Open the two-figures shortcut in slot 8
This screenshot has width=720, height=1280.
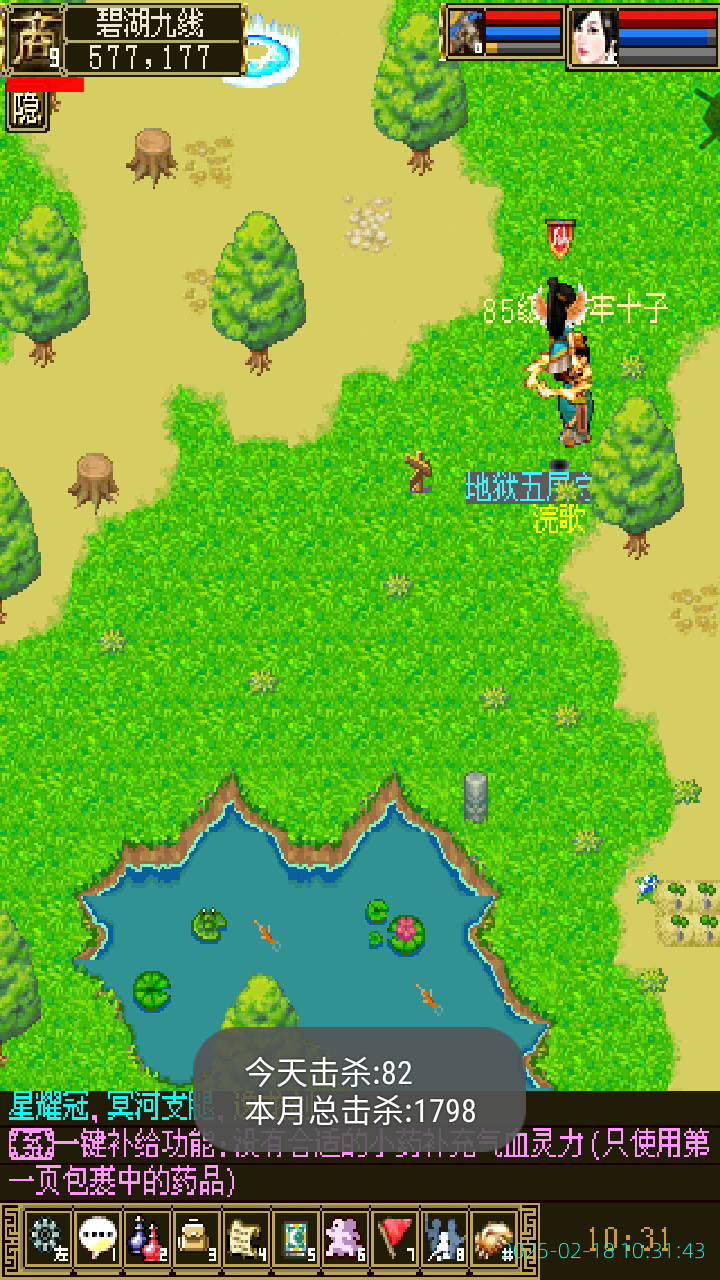pos(445,1236)
